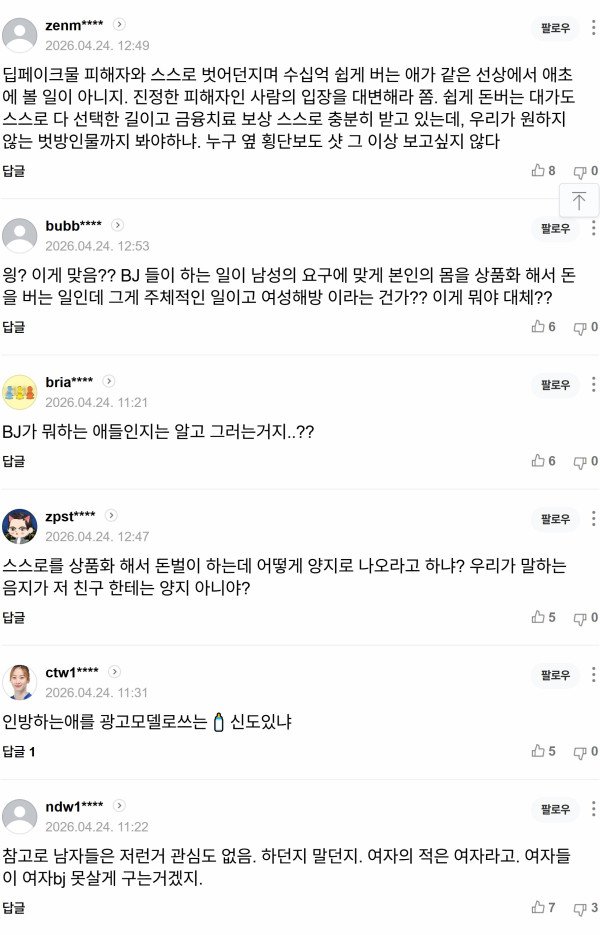Follow user ctw1****
600x935 pixels.
point(555,675)
